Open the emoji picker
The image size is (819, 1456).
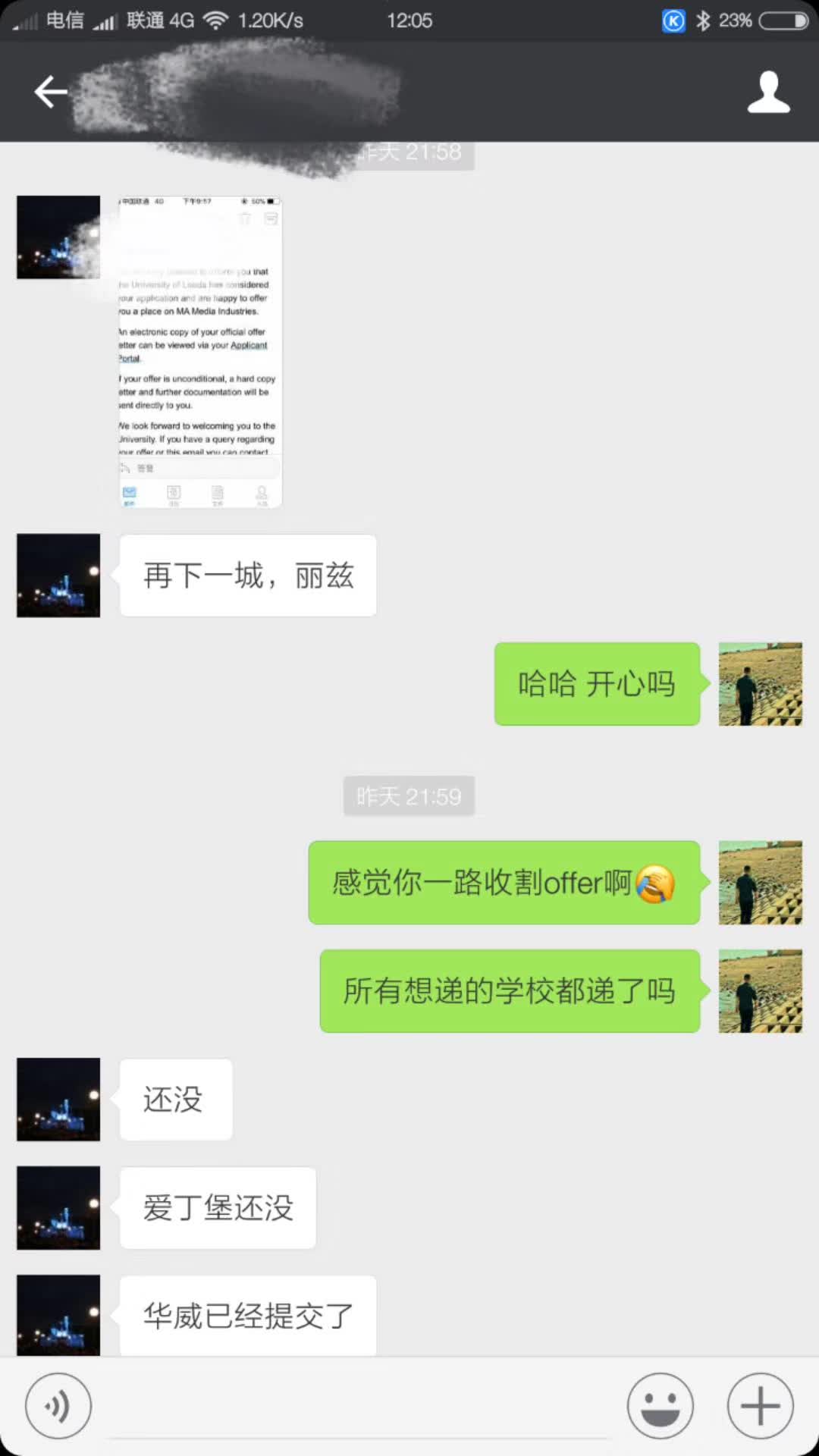point(660,1405)
